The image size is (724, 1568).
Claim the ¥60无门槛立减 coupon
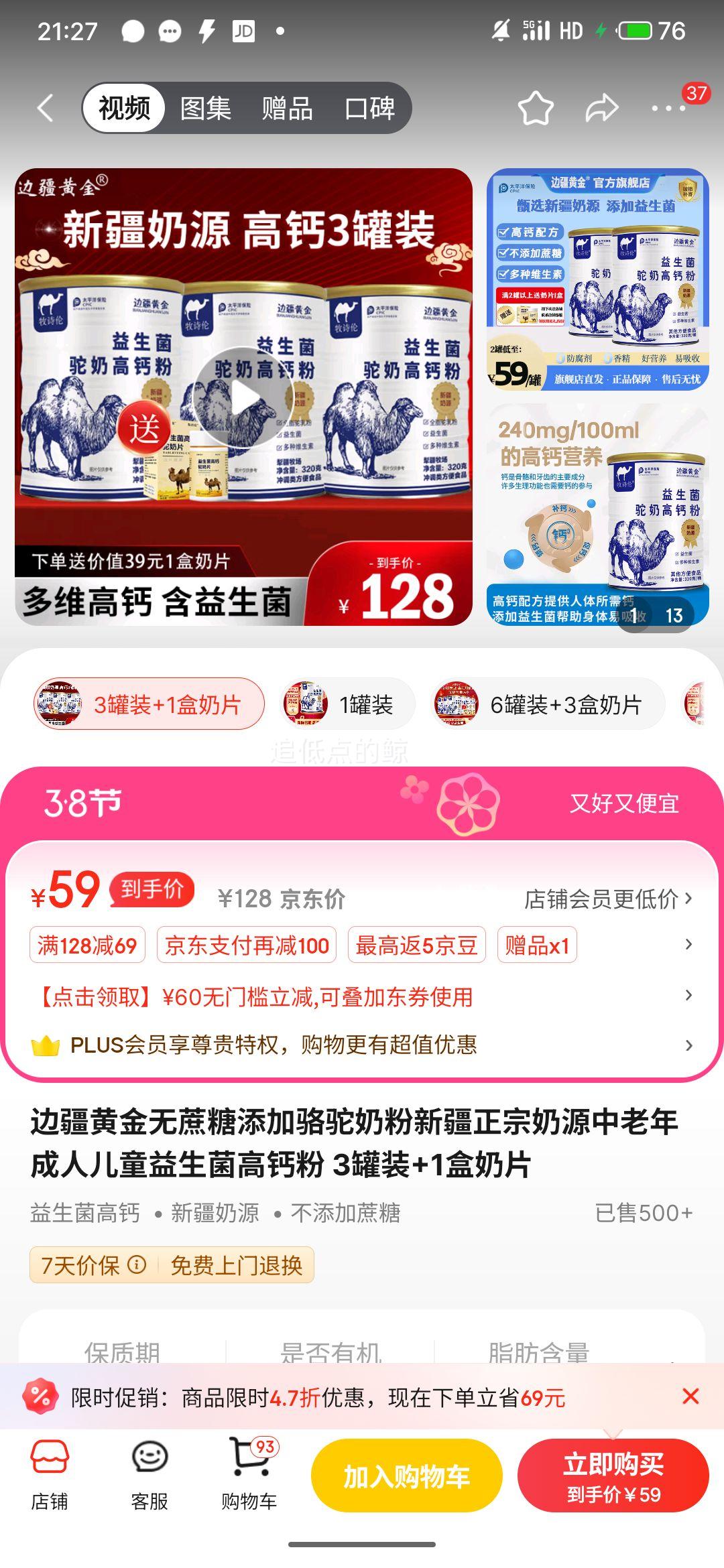362,996
